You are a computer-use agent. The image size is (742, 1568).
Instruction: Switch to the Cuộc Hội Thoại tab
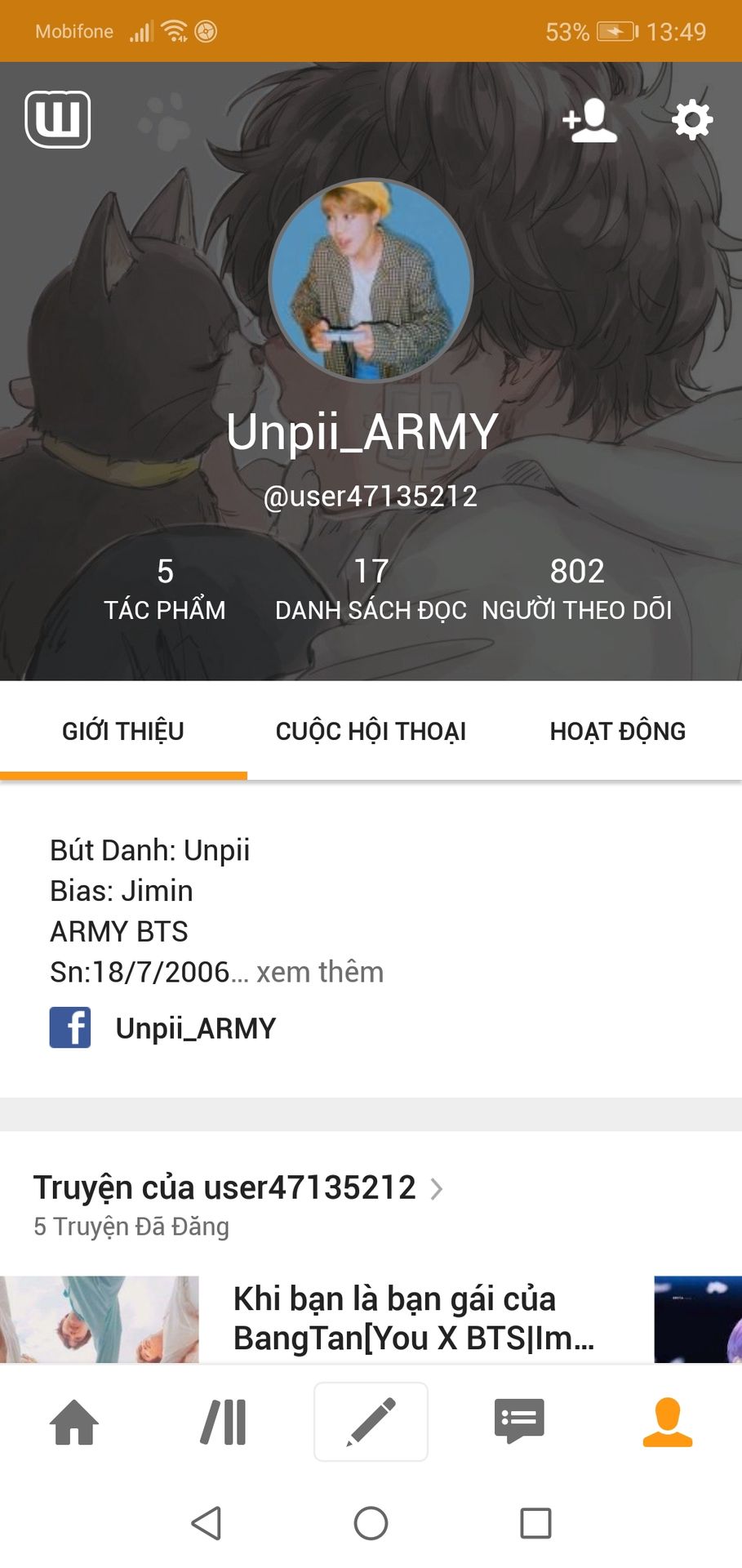(371, 731)
